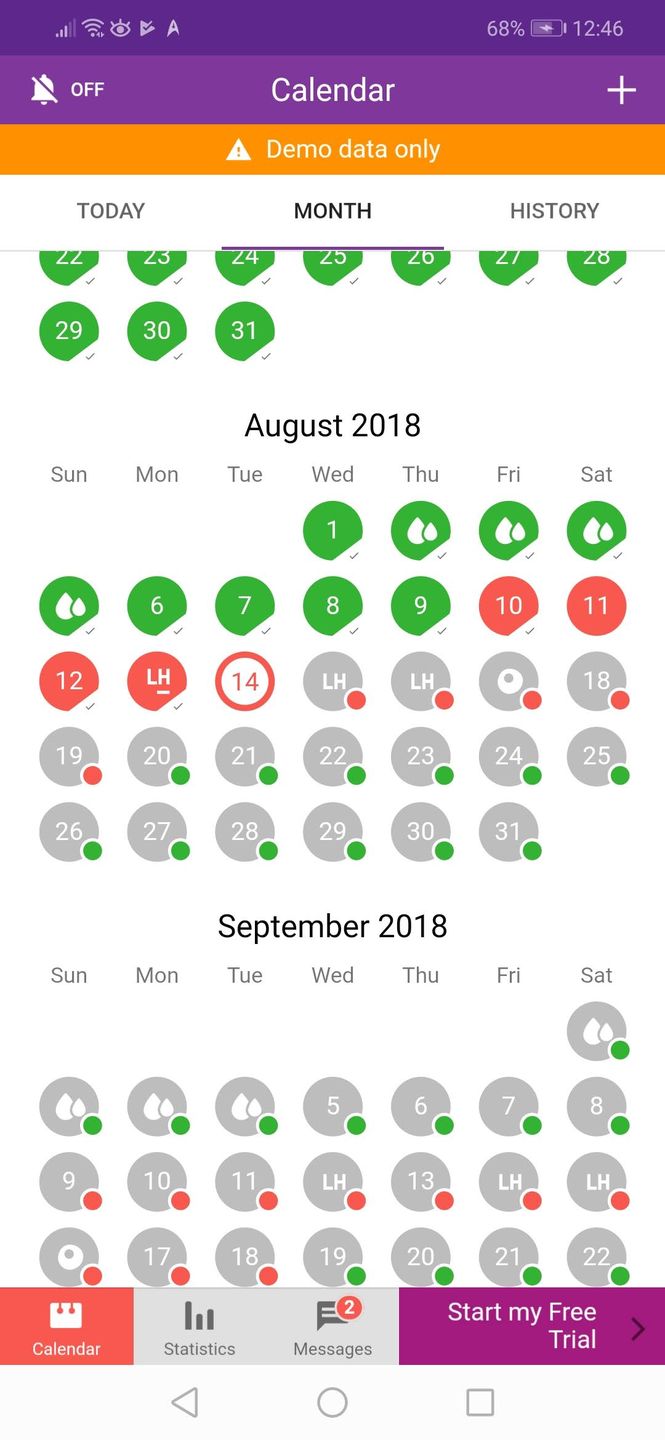Add a new entry with plus icon

621,90
